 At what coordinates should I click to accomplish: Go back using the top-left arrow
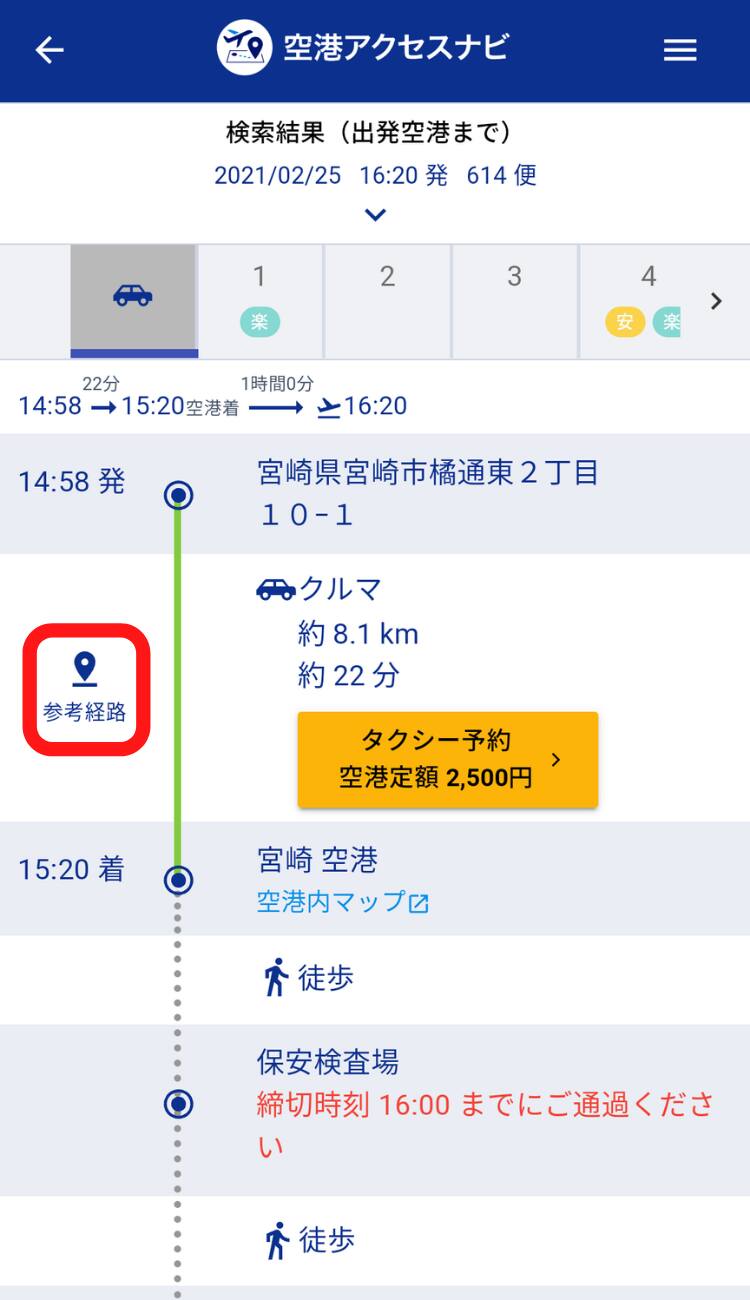click(49, 50)
